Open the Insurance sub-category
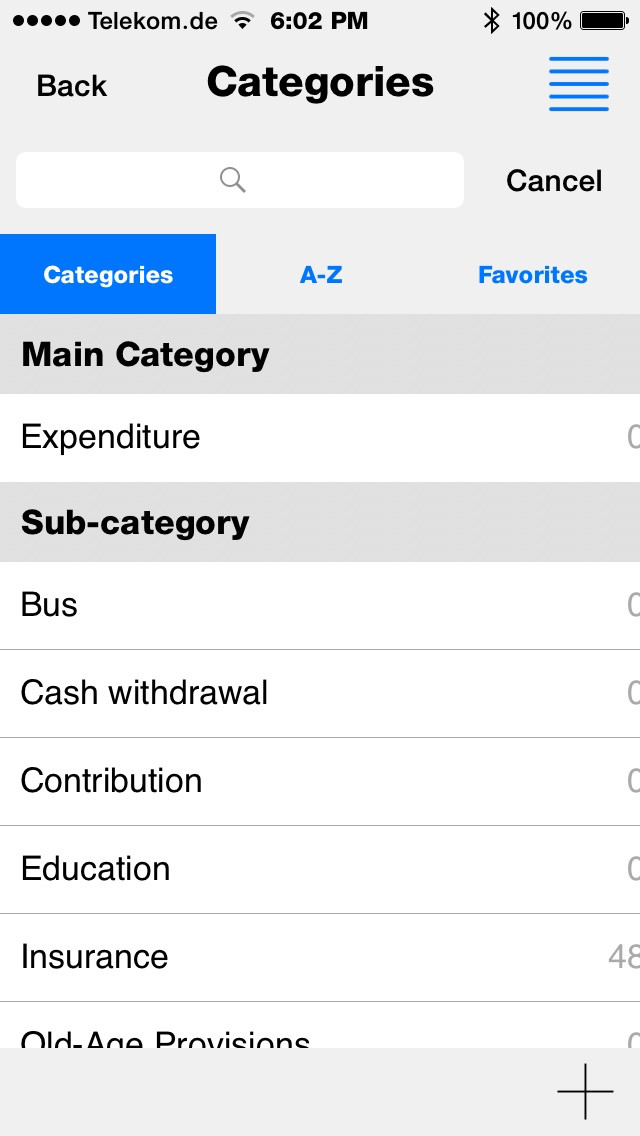 [x=320, y=957]
